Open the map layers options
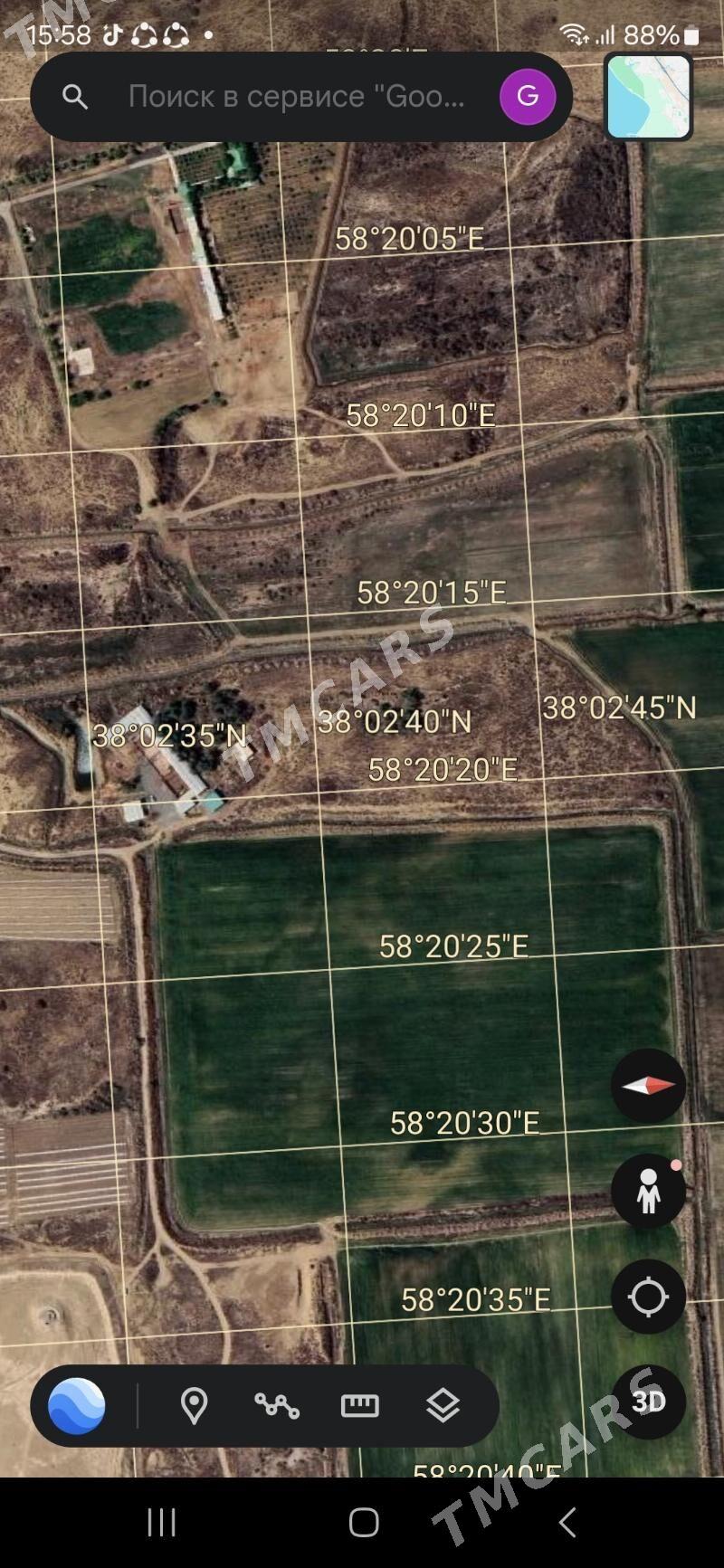This screenshot has width=724, height=1568. point(443,1406)
